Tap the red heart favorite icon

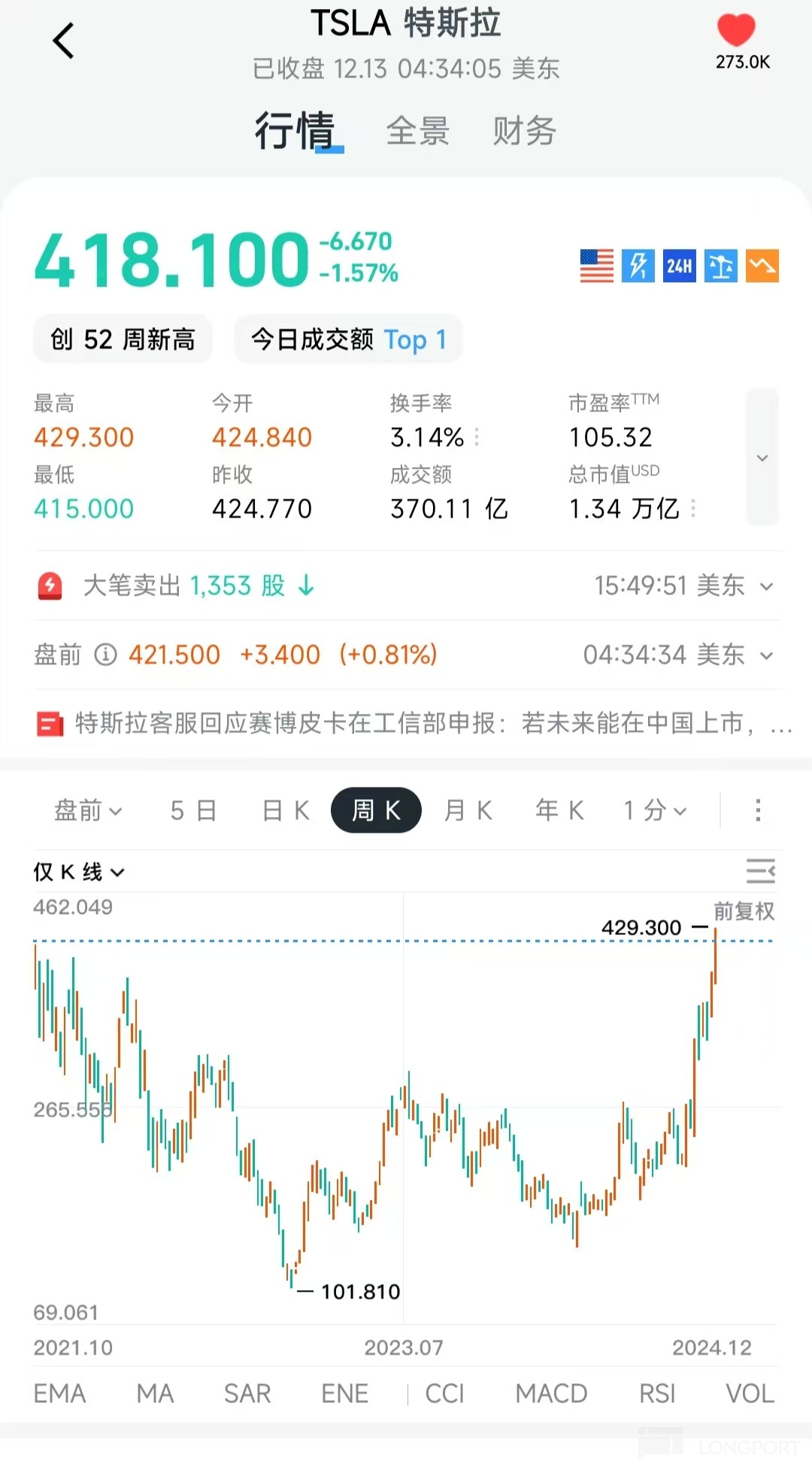pyautogui.click(x=736, y=31)
